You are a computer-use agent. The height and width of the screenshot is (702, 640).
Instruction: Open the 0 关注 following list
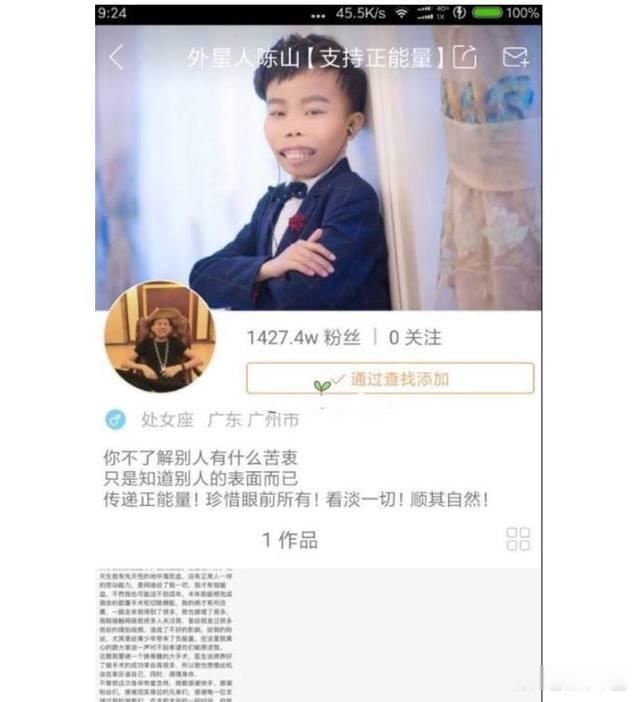(415, 338)
